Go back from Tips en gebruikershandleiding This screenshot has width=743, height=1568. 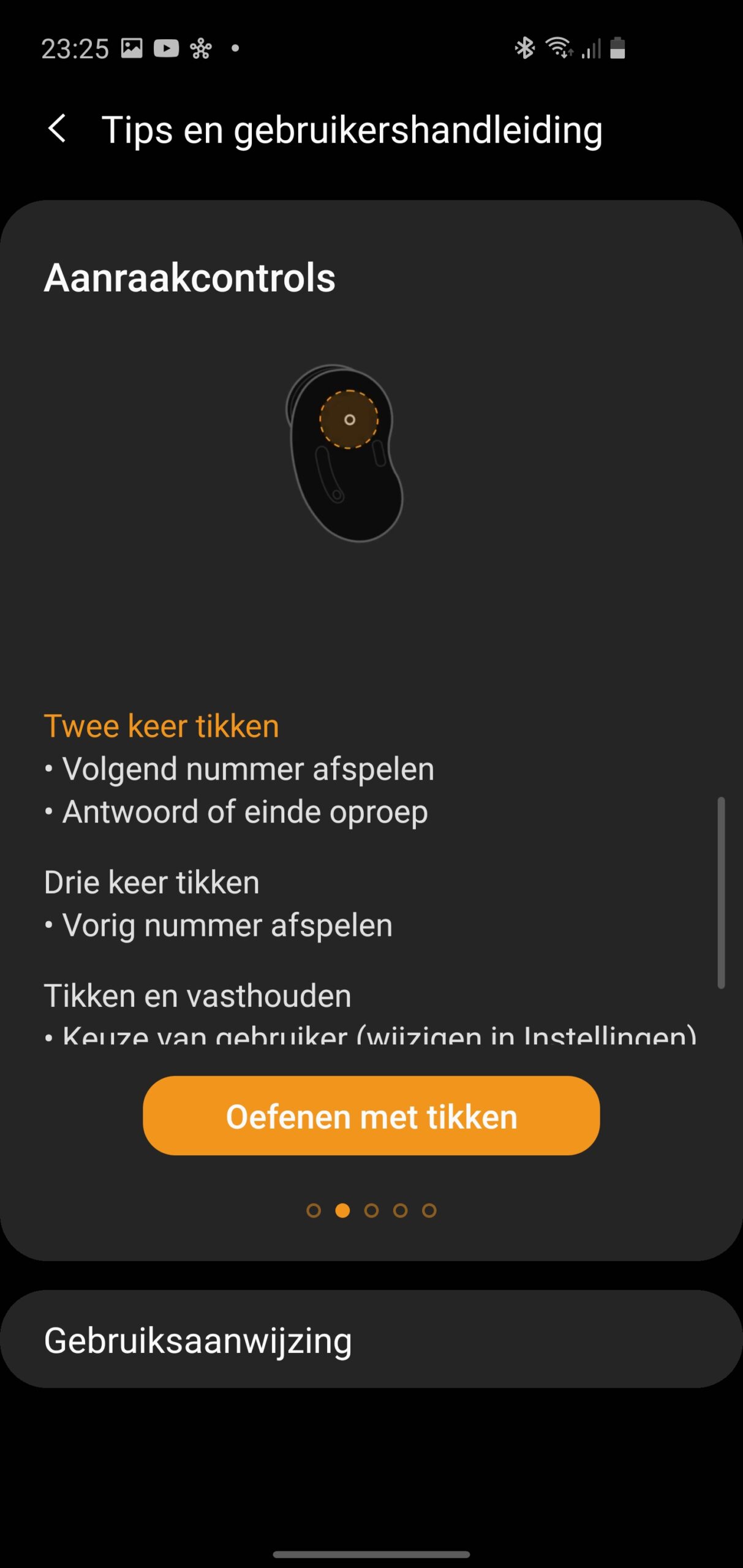coord(58,129)
